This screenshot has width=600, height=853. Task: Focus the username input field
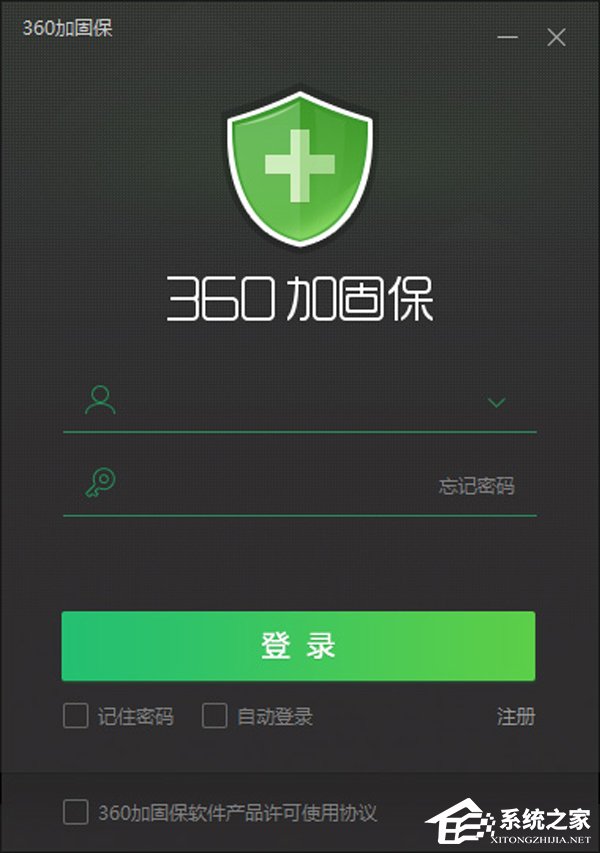coord(290,402)
